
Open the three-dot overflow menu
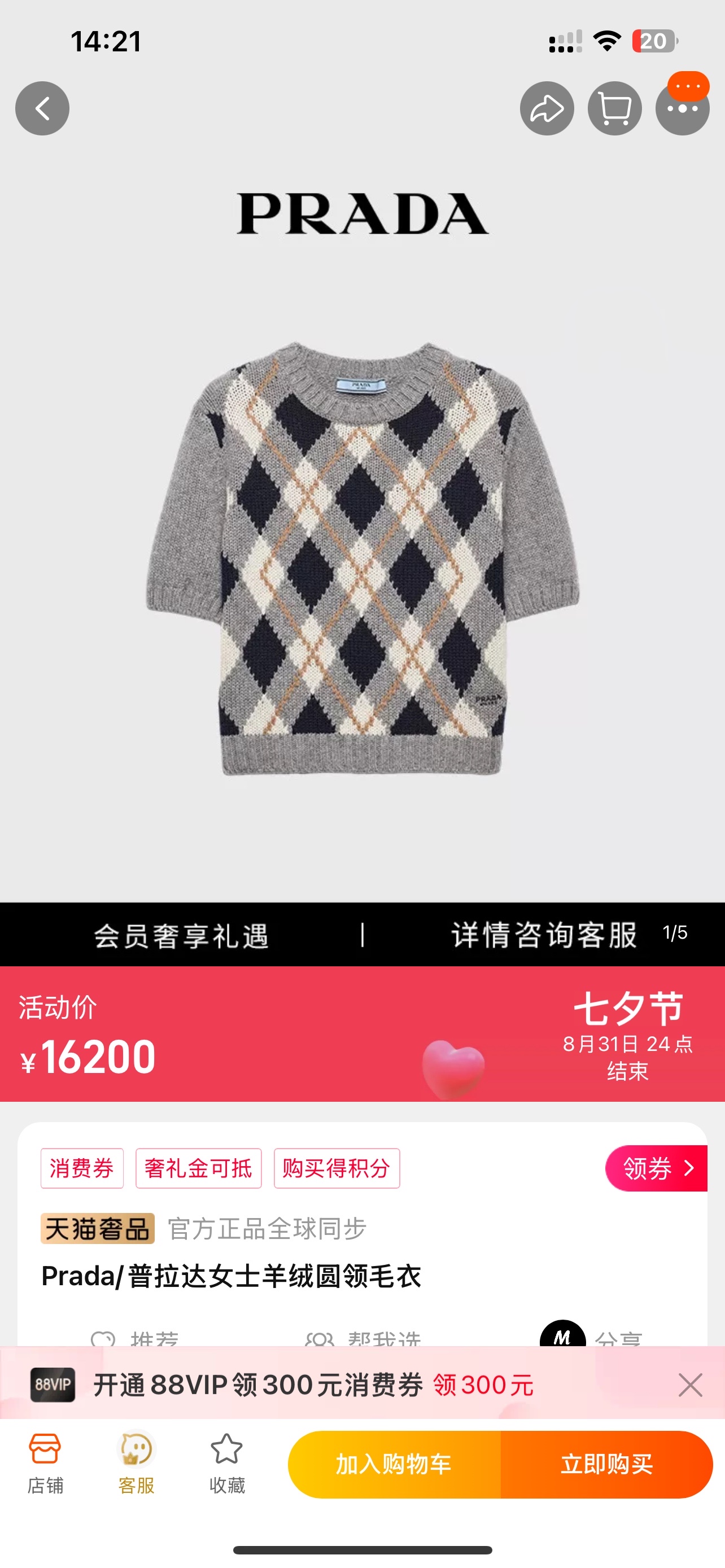pos(682,110)
